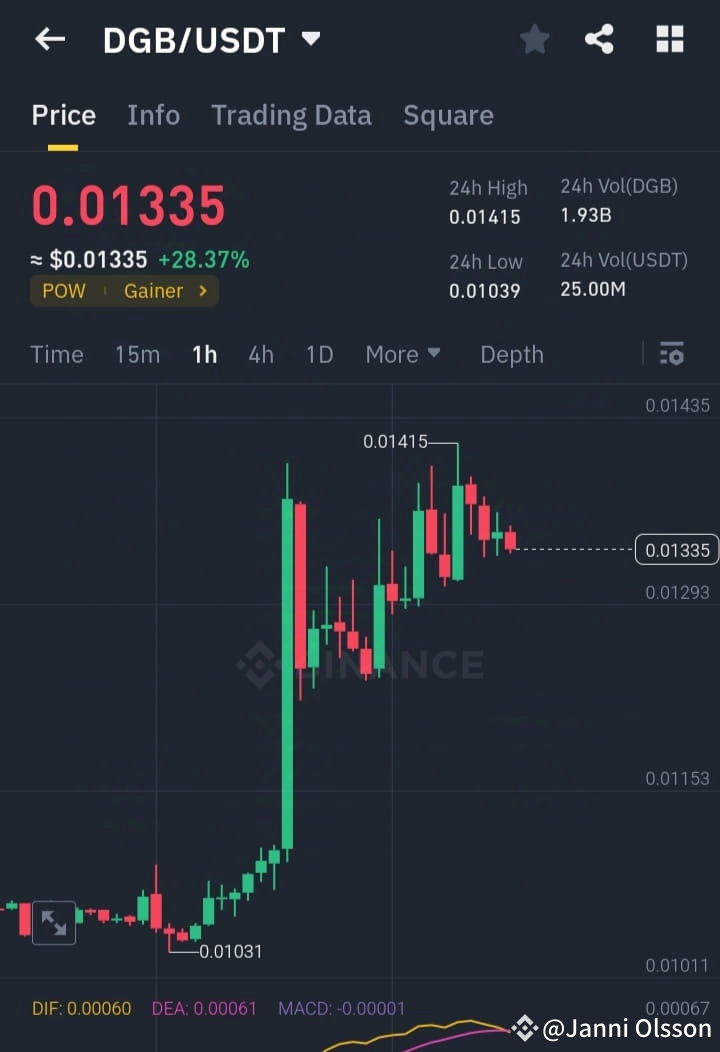The image size is (720, 1052).
Task: Tap the Binance diamond beside Janni Olsson
Action: click(523, 1027)
